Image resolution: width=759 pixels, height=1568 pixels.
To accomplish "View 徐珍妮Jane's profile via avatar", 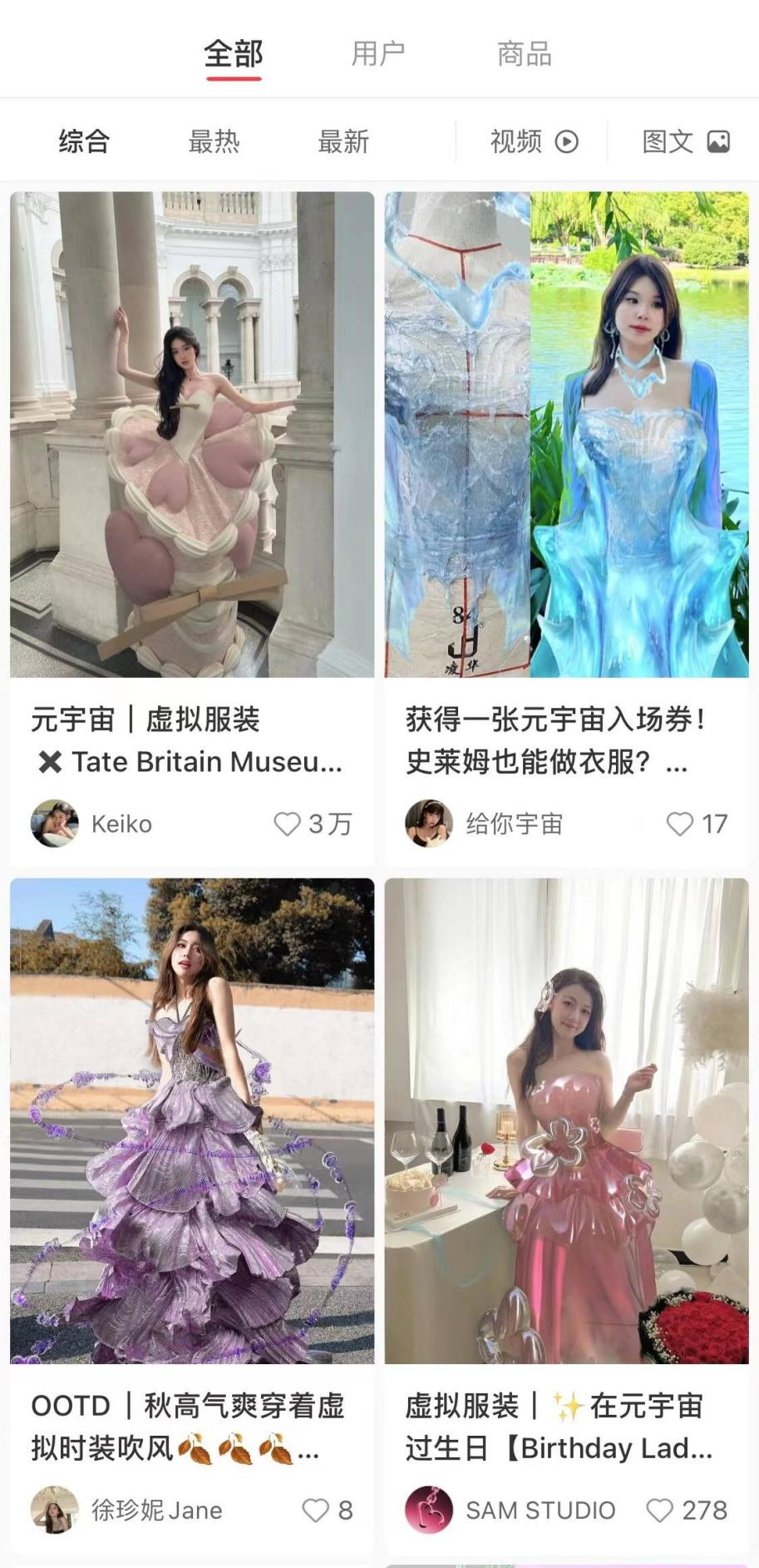I will click(x=55, y=1510).
